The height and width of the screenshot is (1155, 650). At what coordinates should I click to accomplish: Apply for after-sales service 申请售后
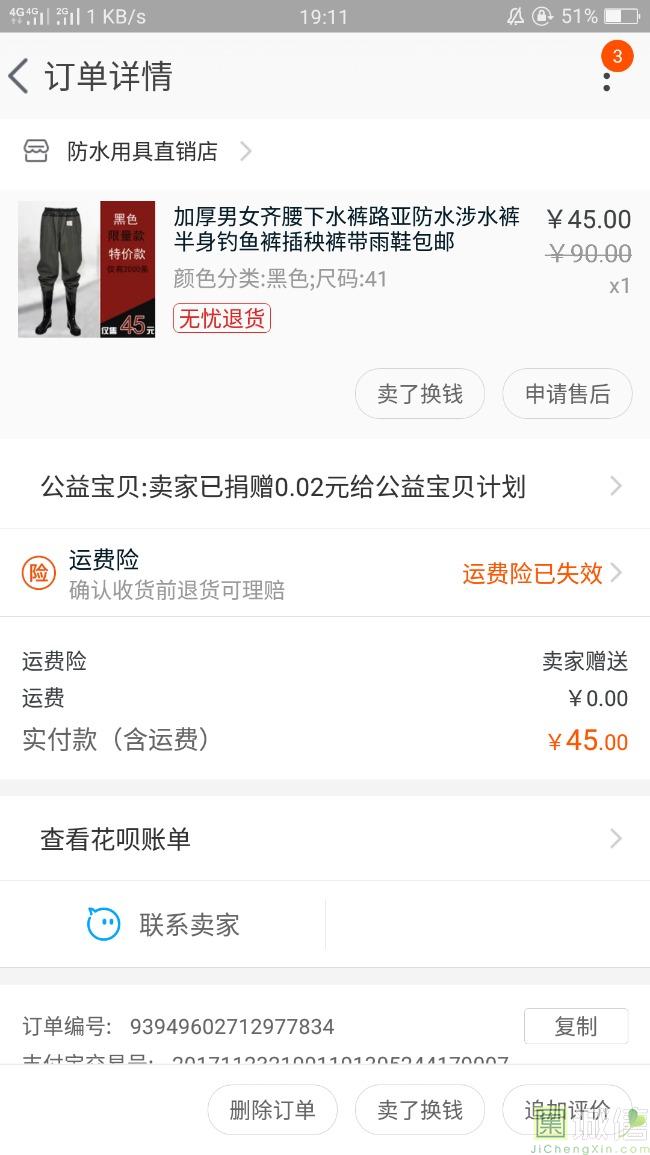[567, 394]
